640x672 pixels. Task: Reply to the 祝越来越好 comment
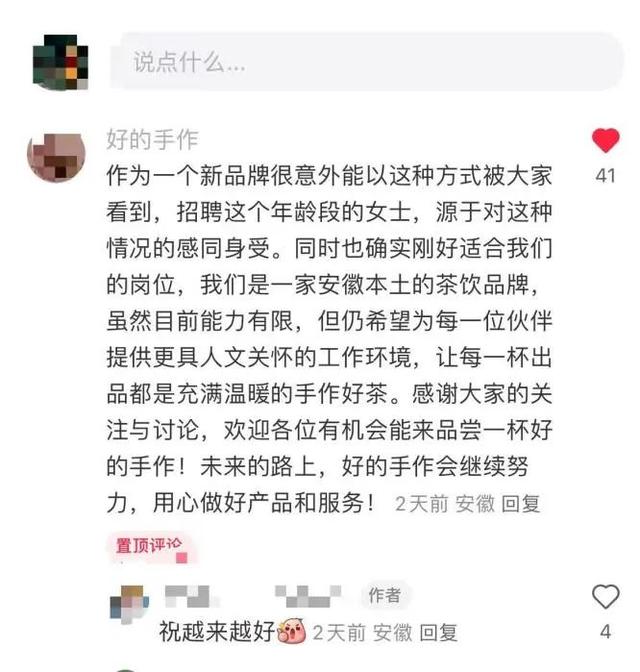pyautogui.click(x=438, y=632)
